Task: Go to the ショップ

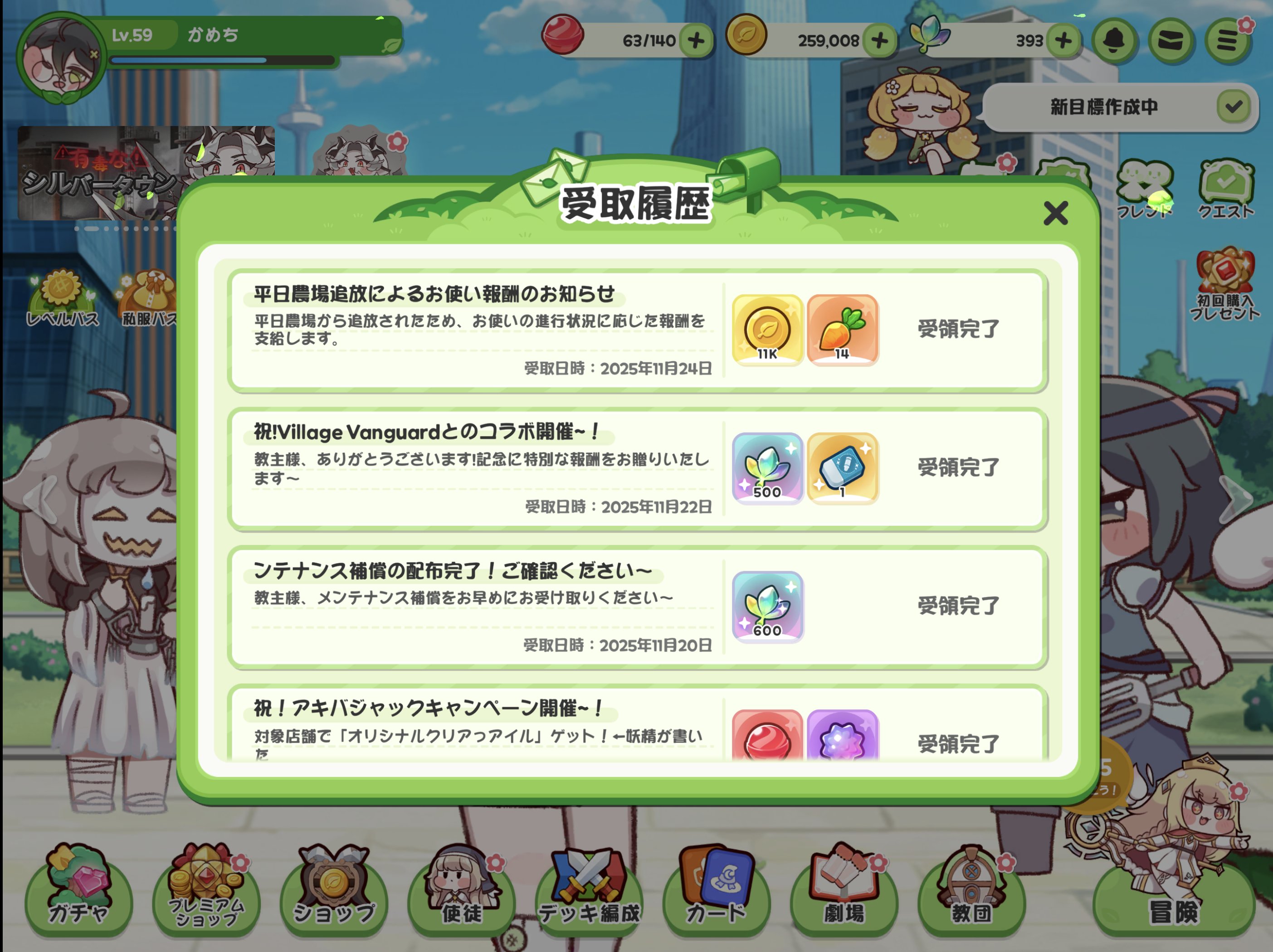Action: 334,889
